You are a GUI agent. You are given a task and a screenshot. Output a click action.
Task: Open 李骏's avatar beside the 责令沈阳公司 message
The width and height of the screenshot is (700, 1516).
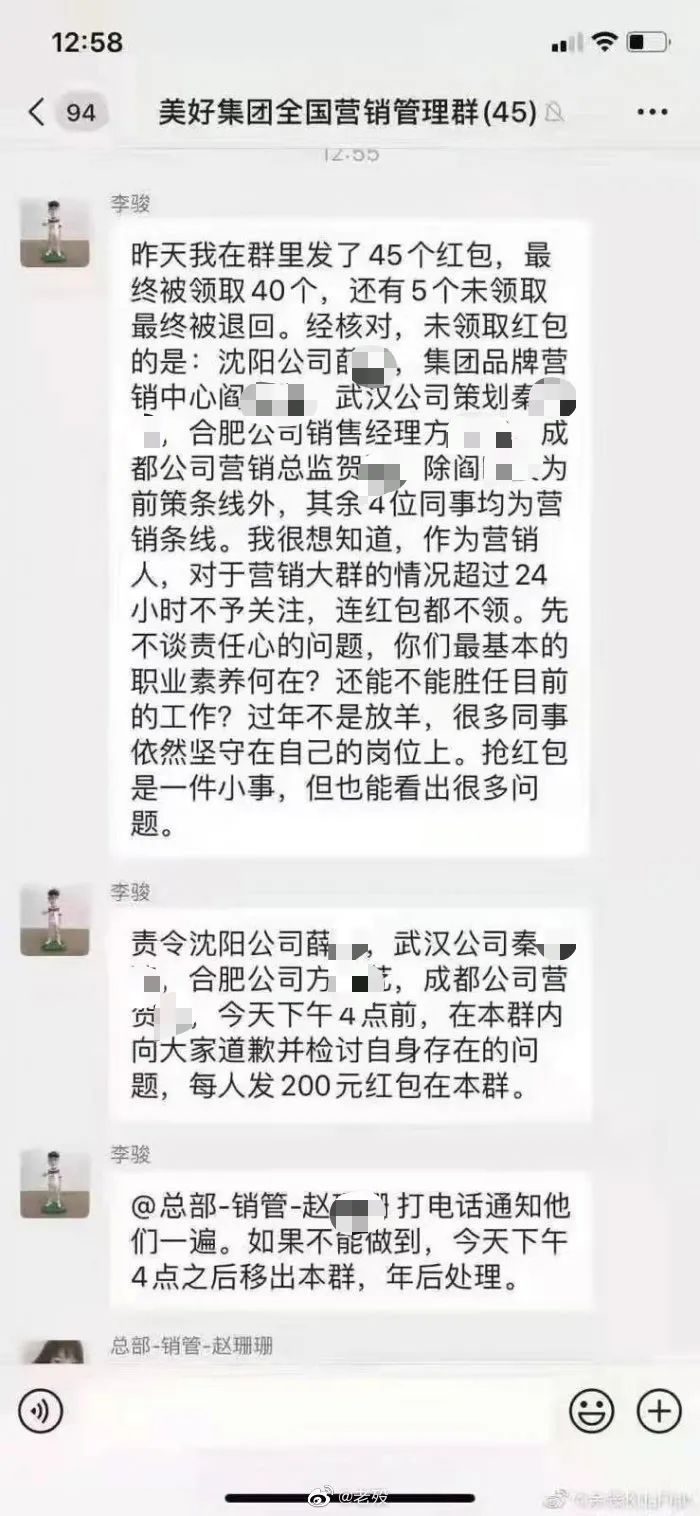[x=55, y=918]
